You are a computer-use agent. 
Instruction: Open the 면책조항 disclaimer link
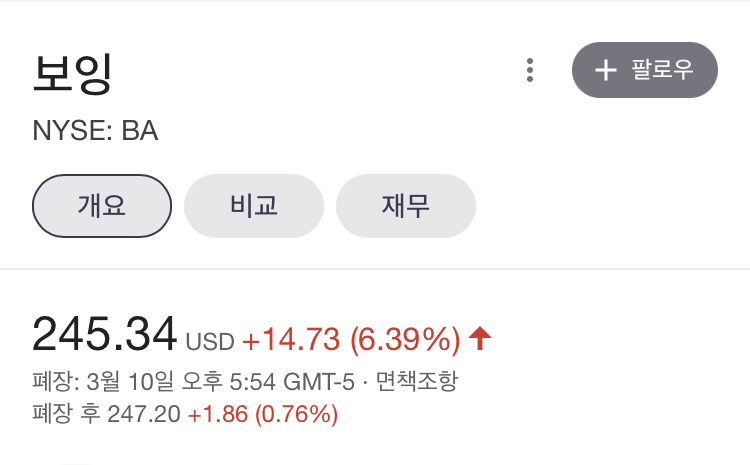416,381
